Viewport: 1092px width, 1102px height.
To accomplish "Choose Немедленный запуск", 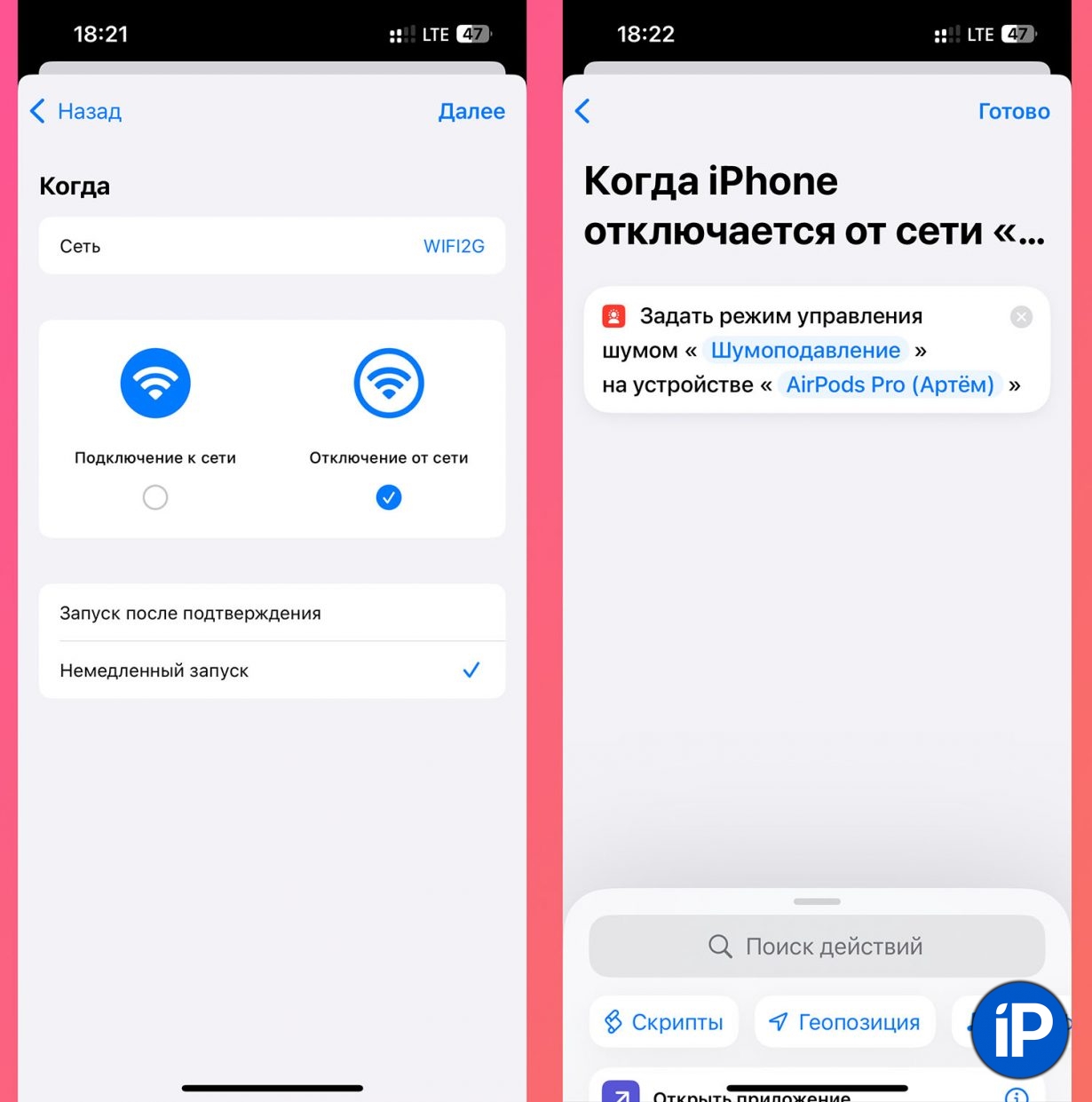I will (272, 670).
